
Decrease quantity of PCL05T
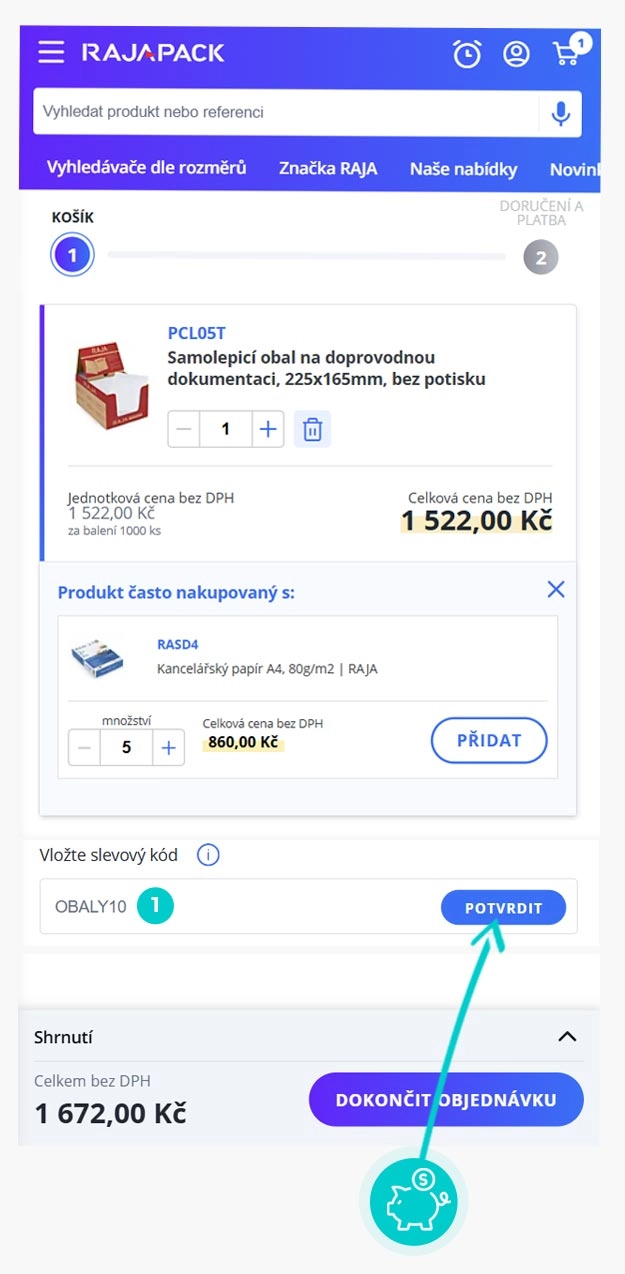[184, 429]
